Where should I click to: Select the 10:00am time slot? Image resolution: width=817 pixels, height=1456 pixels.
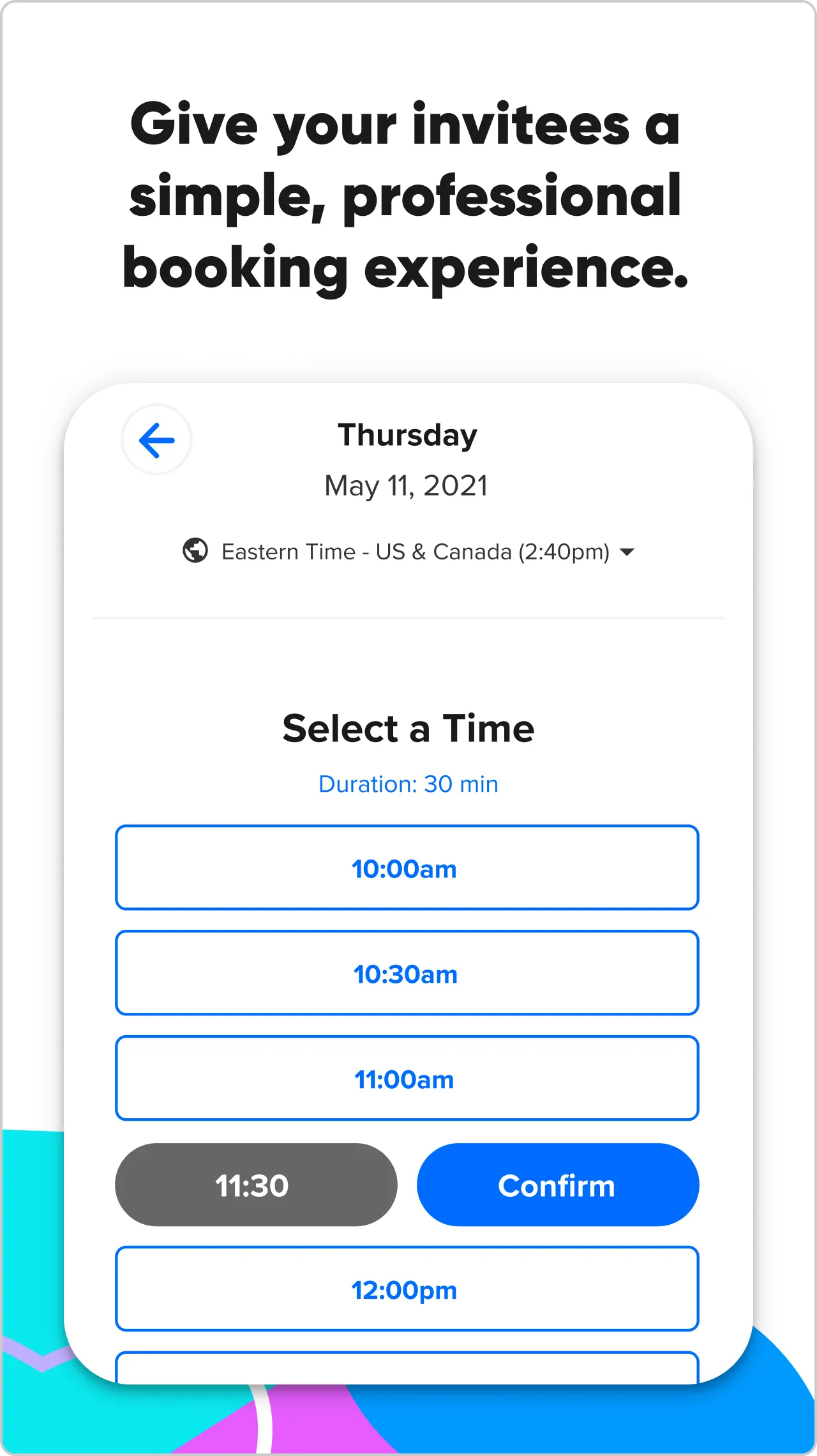click(x=407, y=867)
